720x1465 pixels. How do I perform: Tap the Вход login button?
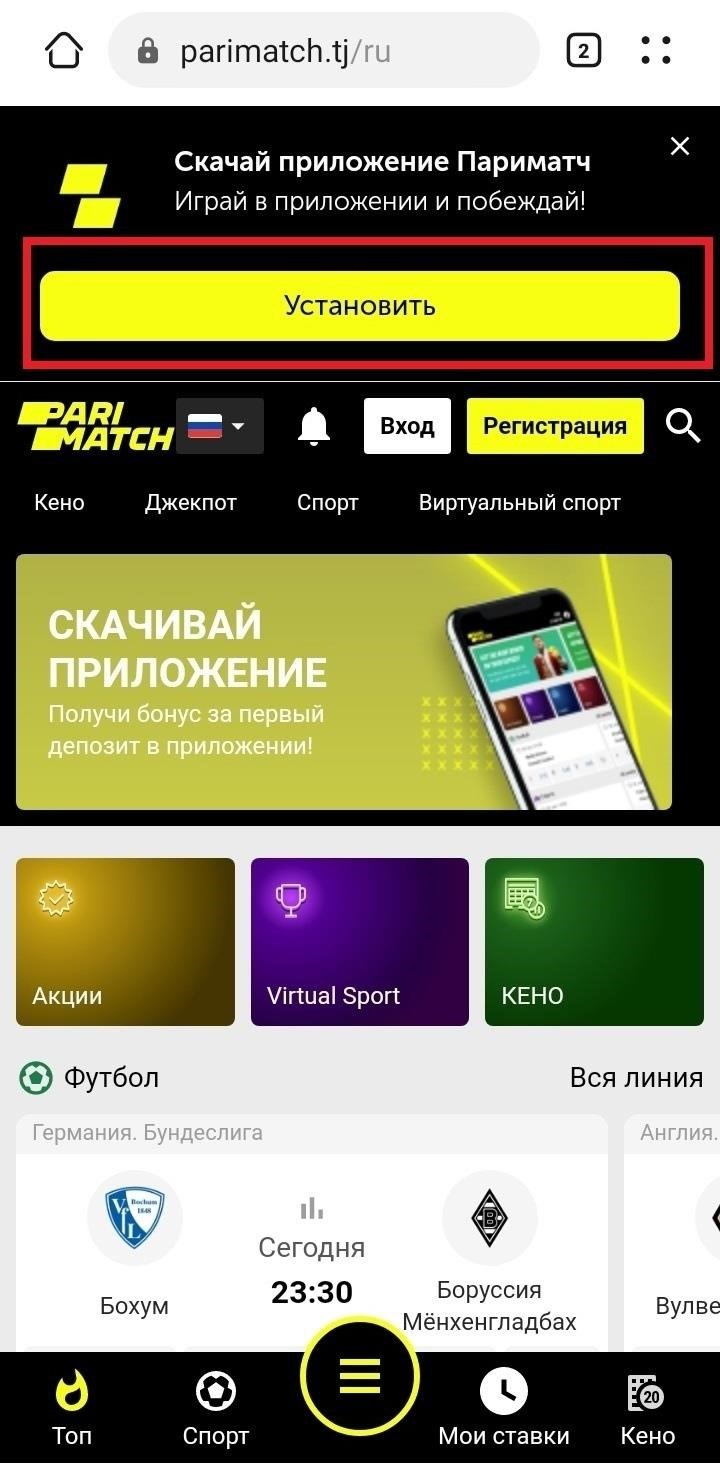(407, 426)
